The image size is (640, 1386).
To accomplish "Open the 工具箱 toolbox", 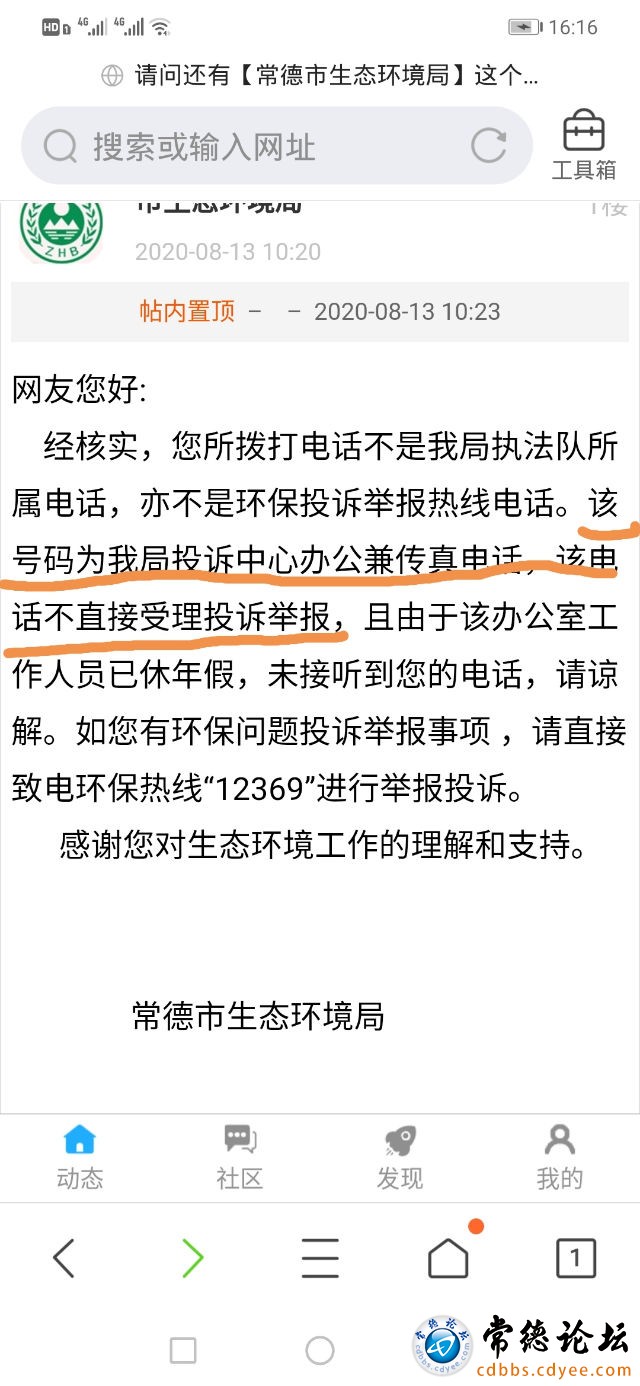I will click(x=584, y=146).
